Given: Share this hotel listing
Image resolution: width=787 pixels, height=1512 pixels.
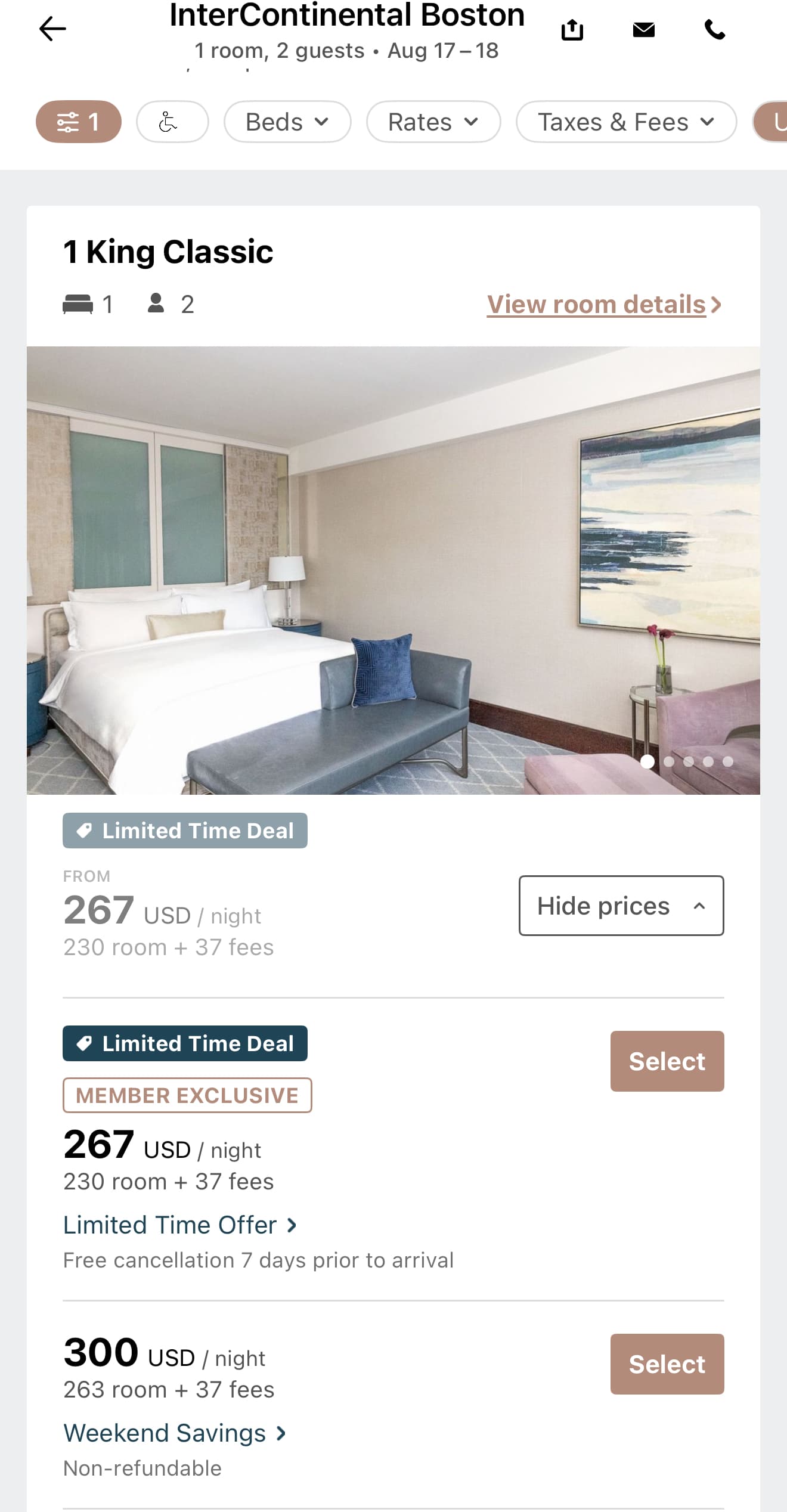Looking at the screenshot, I should pos(572,29).
